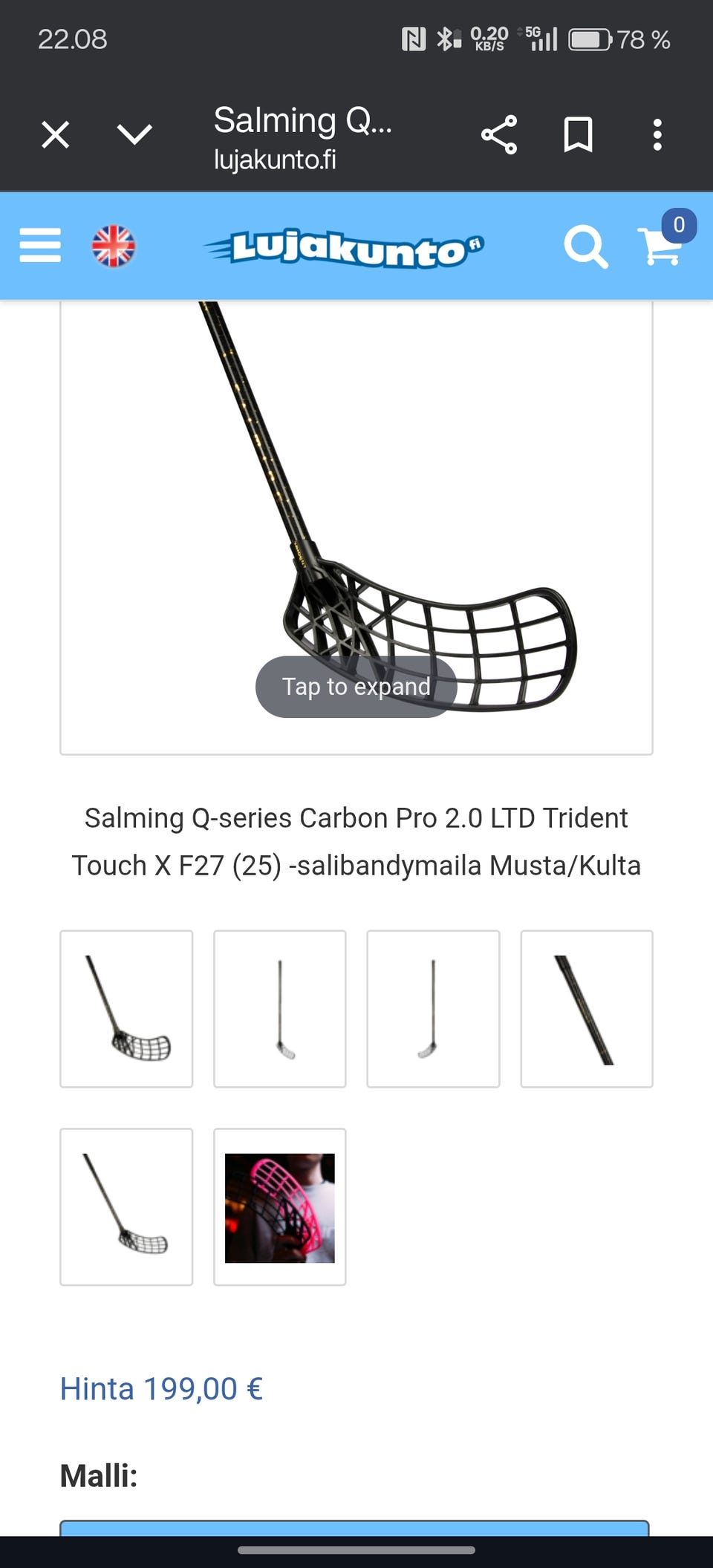The width and height of the screenshot is (713, 1568).
Task: Select the first thumbnail showing the blade
Action: tap(126, 1008)
